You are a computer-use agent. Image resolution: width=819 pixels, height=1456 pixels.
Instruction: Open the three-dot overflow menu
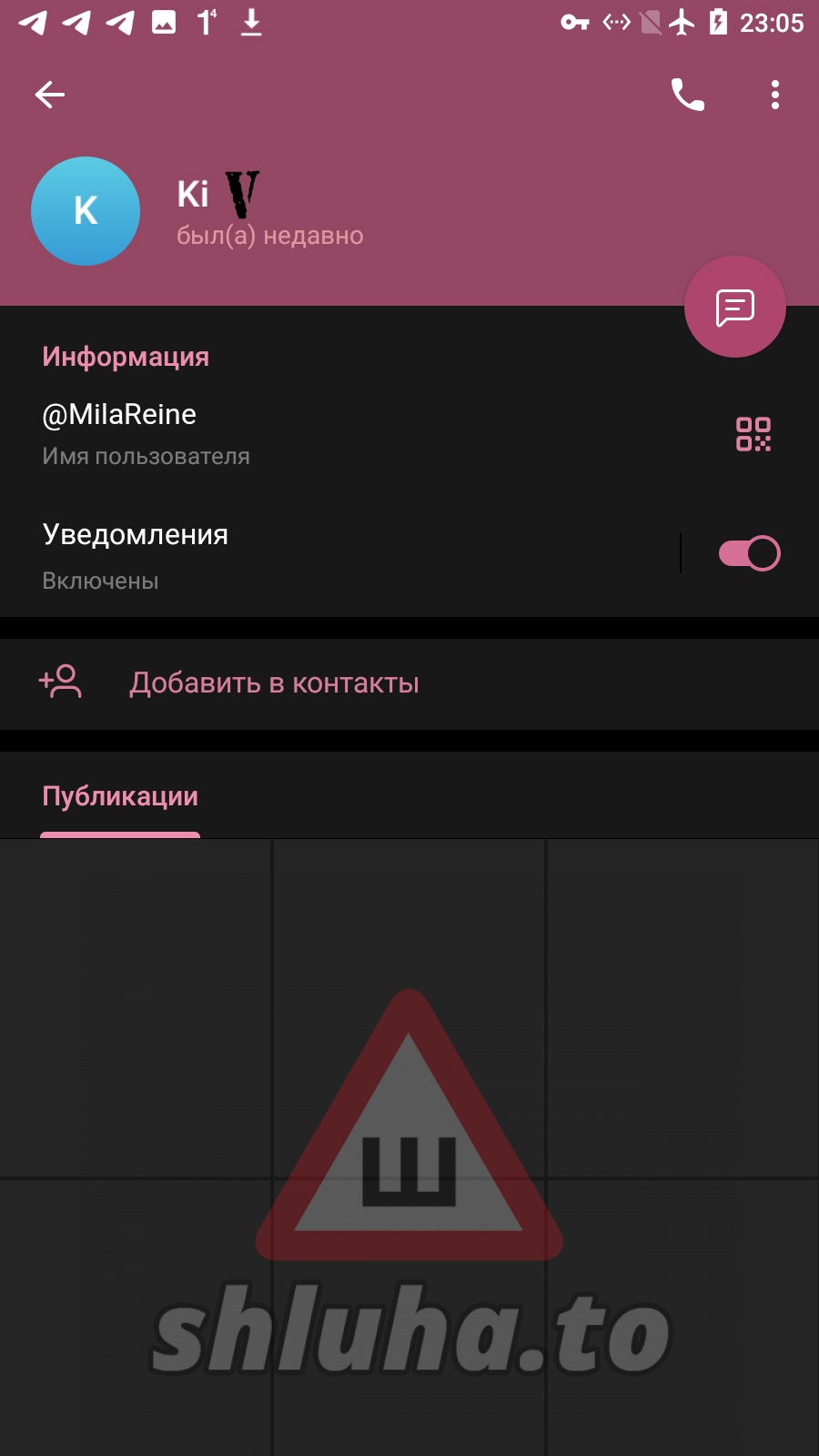(775, 95)
